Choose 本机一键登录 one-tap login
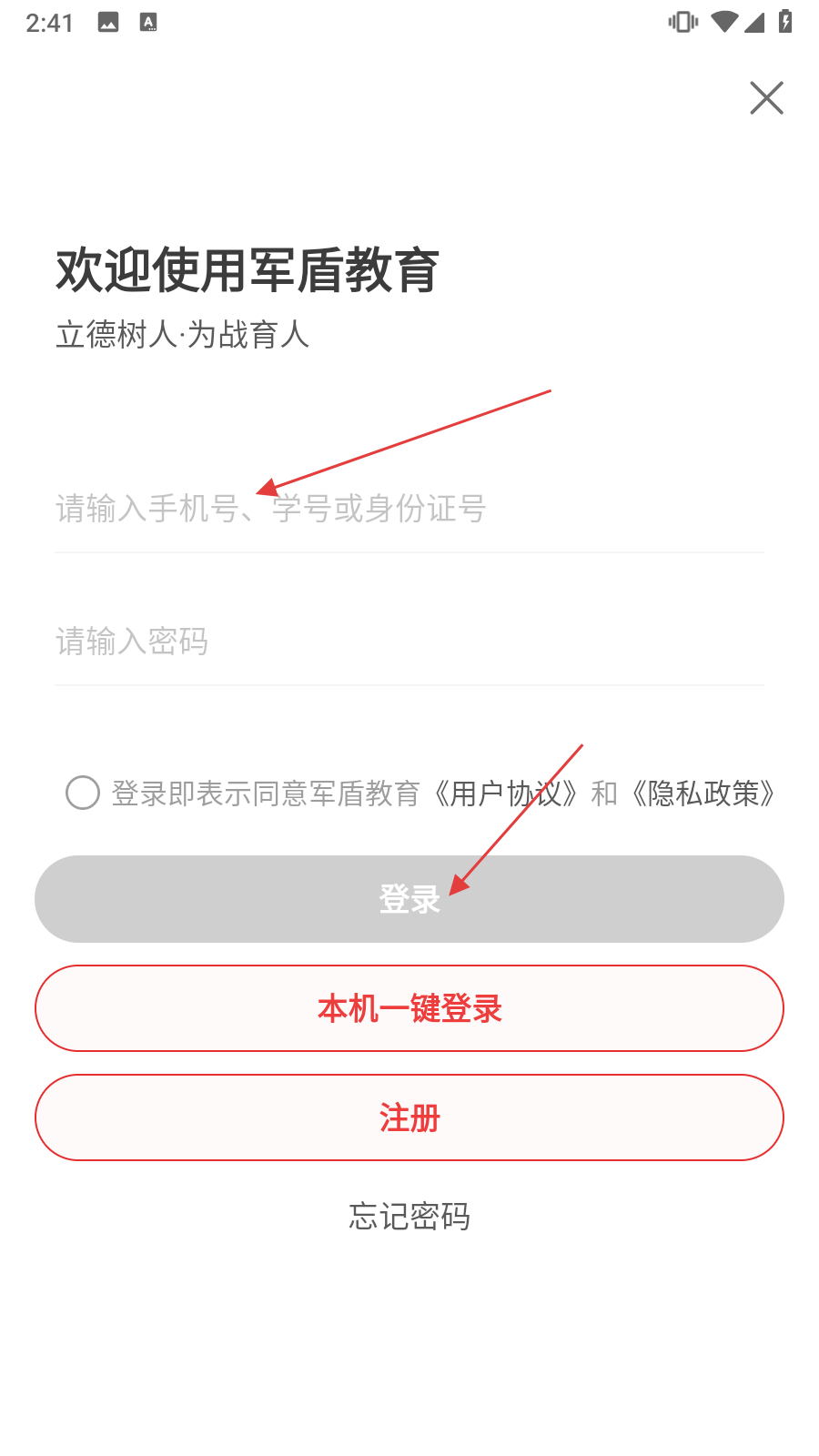The height and width of the screenshot is (1456, 819). [409, 1008]
